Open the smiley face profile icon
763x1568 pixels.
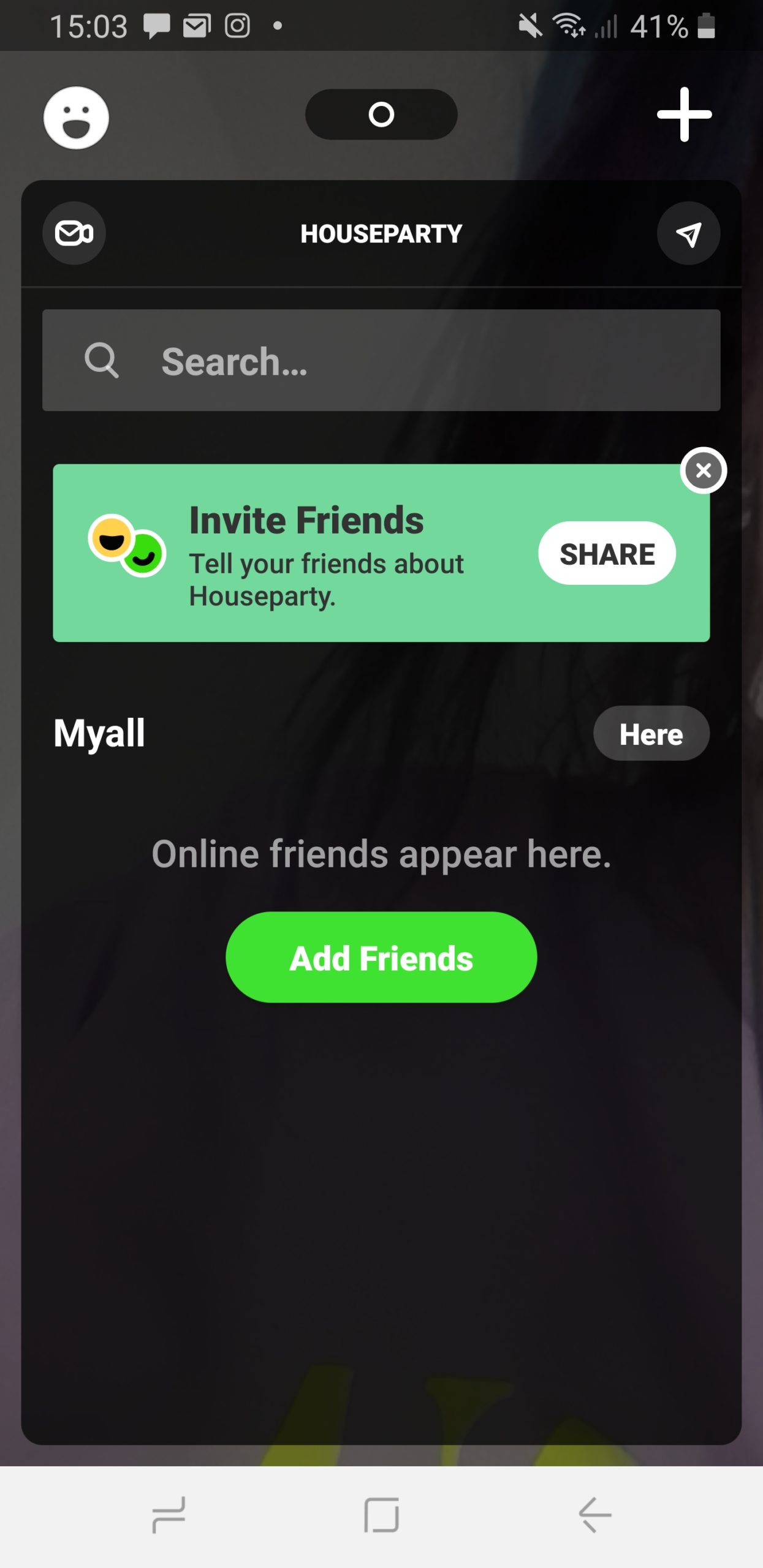pos(76,118)
